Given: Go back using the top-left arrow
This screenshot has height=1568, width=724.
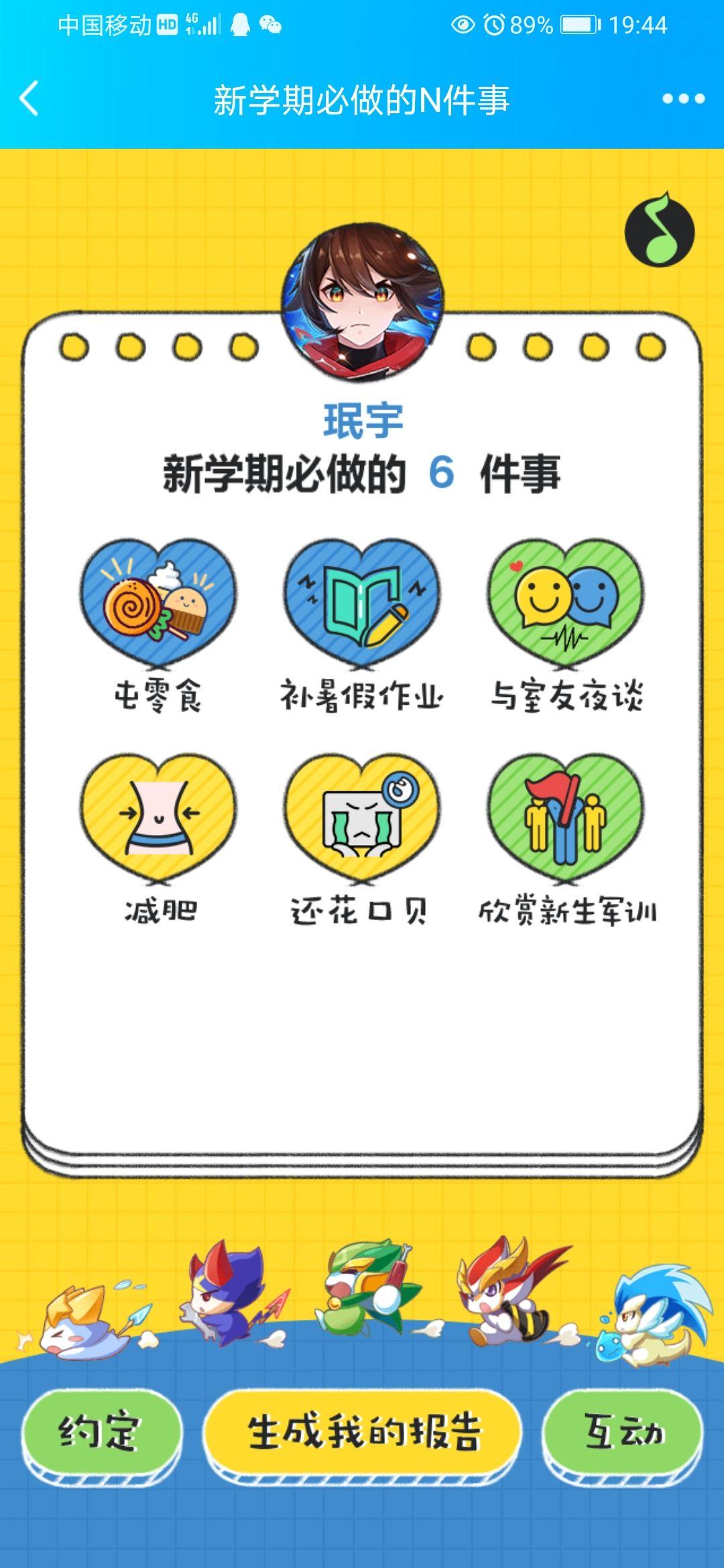Looking at the screenshot, I should (29, 99).
